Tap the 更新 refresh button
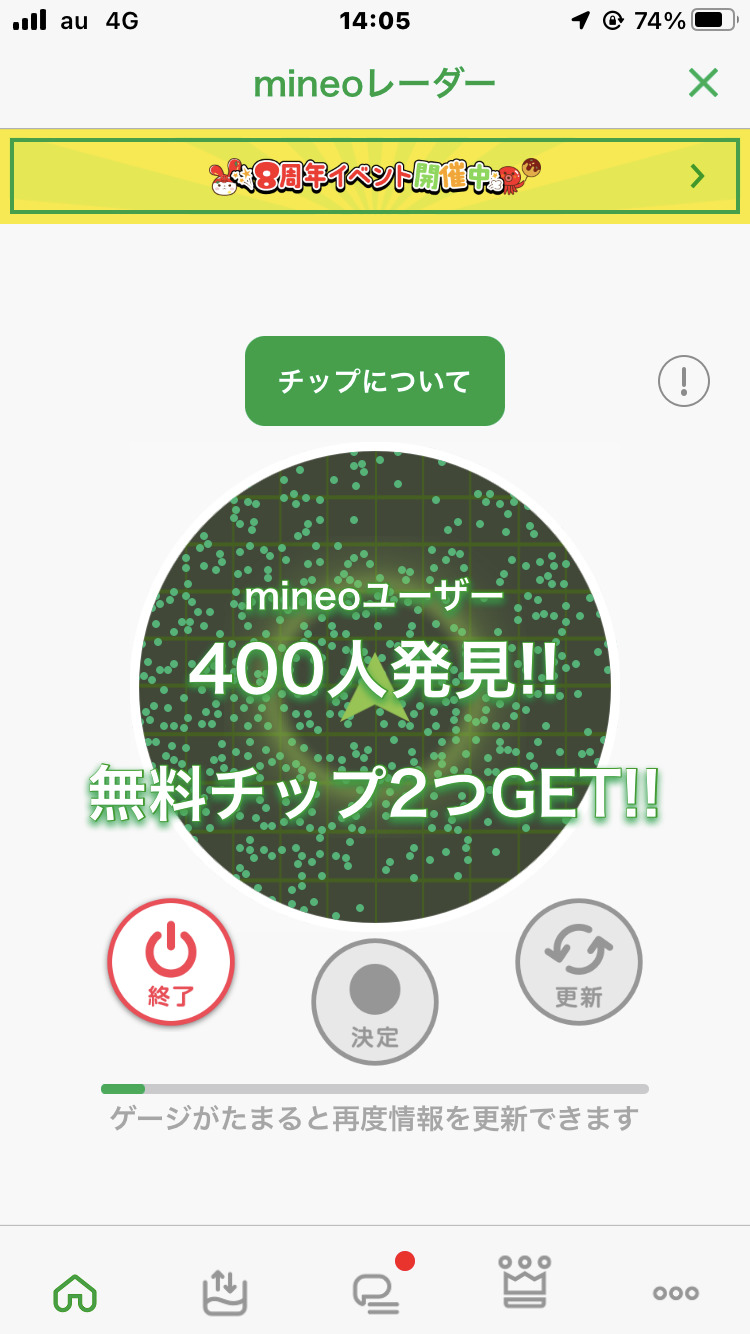This screenshot has width=750, height=1334. pyautogui.click(x=579, y=962)
